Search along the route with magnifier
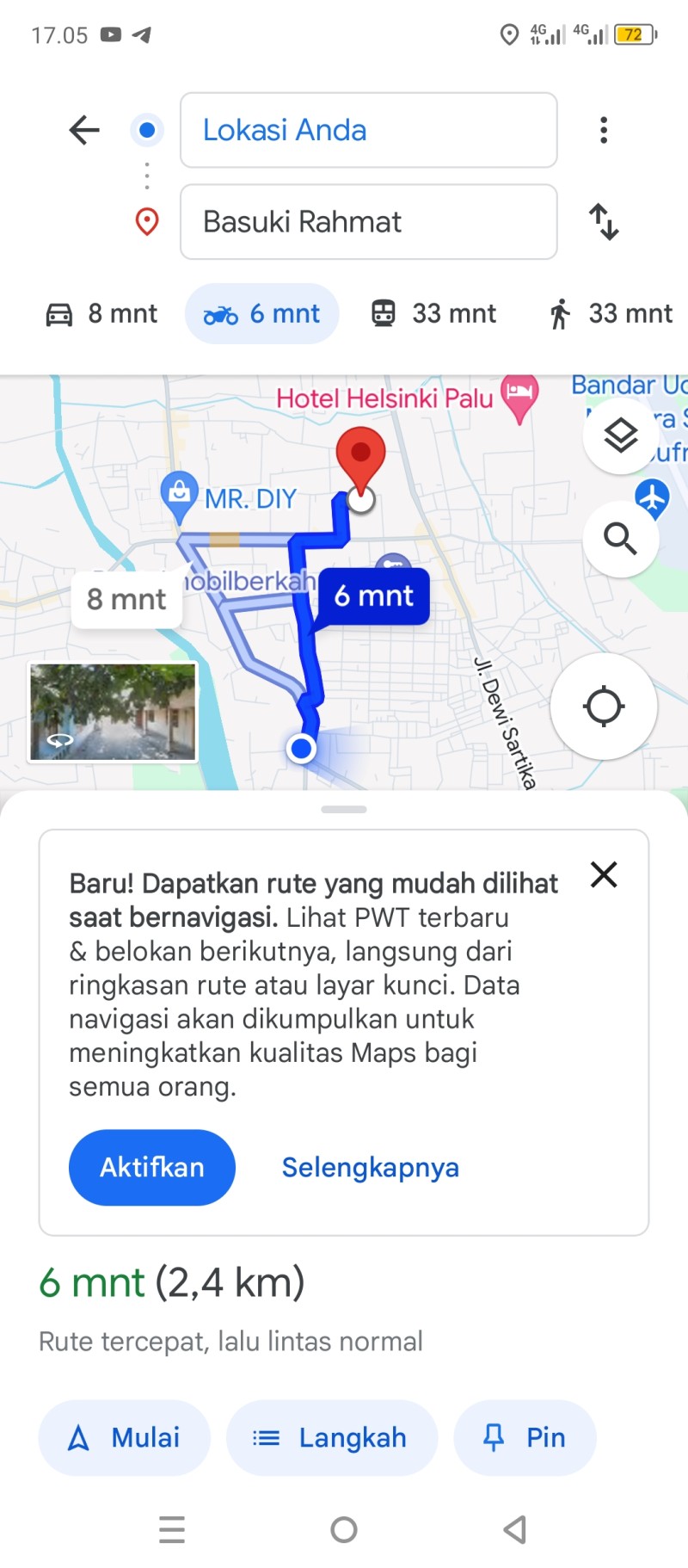Screen dimensions: 688x1568 click(621, 539)
